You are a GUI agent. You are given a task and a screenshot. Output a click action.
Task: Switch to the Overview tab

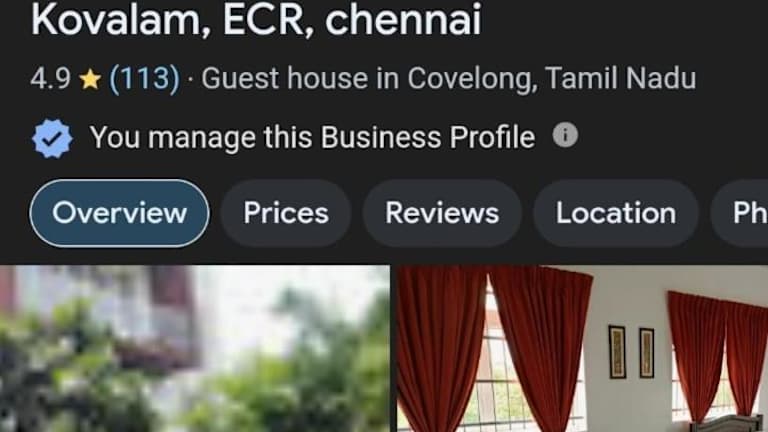pos(120,213)
